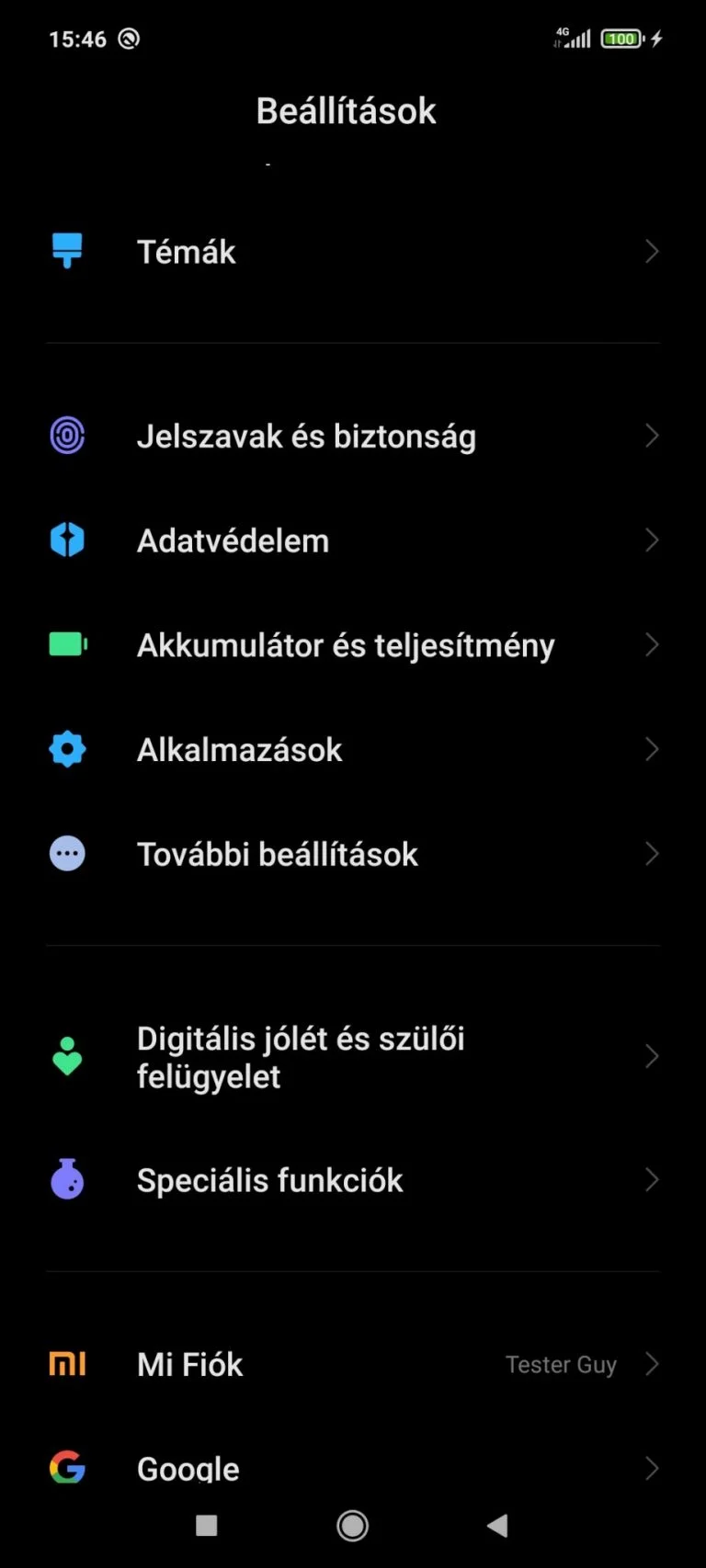706x1568 pixels.
Task: Tap the purple flask icon for Speciális funkciók
Action: coord(67,1180)
